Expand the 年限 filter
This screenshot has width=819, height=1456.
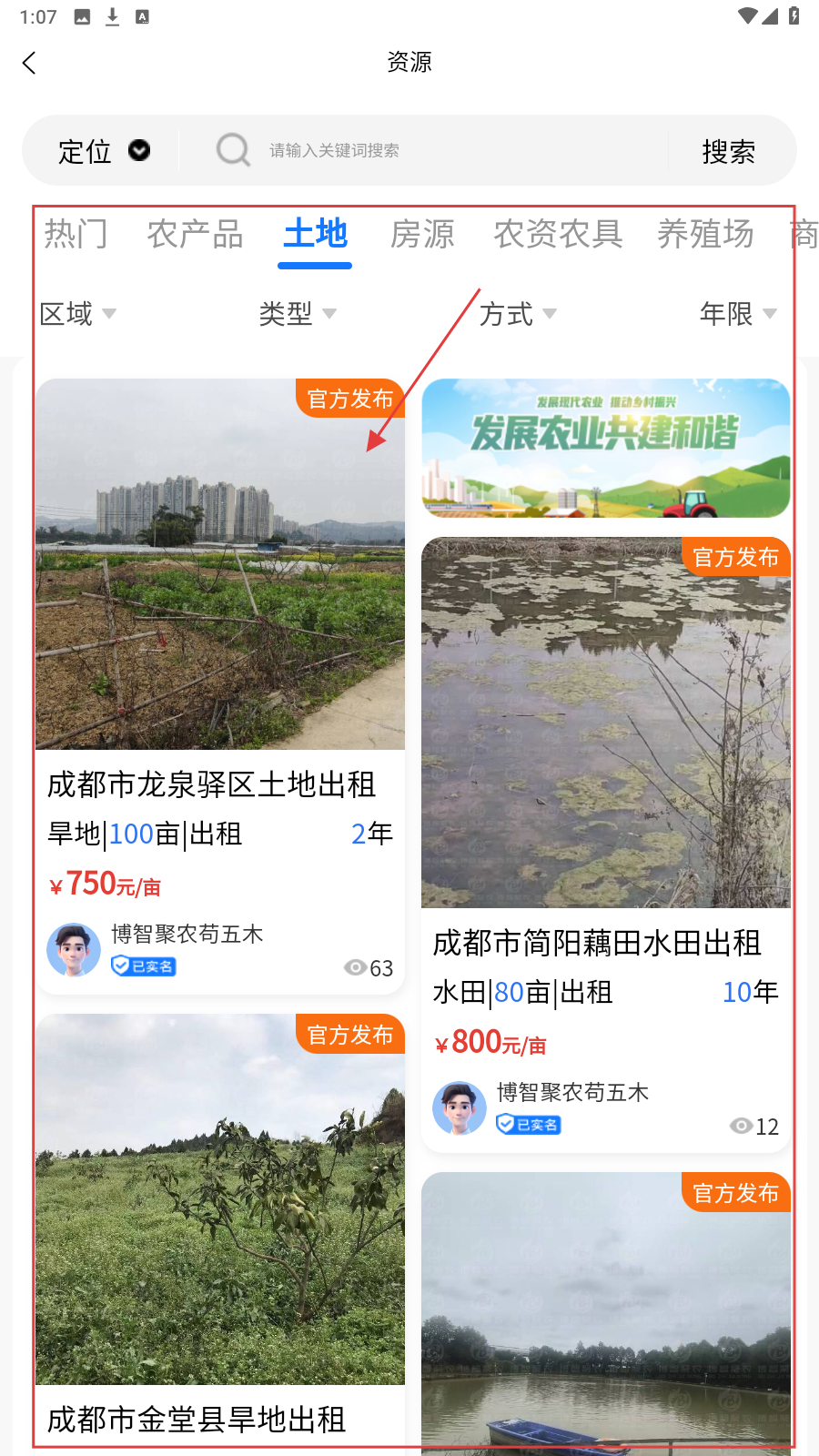(738, 314)
